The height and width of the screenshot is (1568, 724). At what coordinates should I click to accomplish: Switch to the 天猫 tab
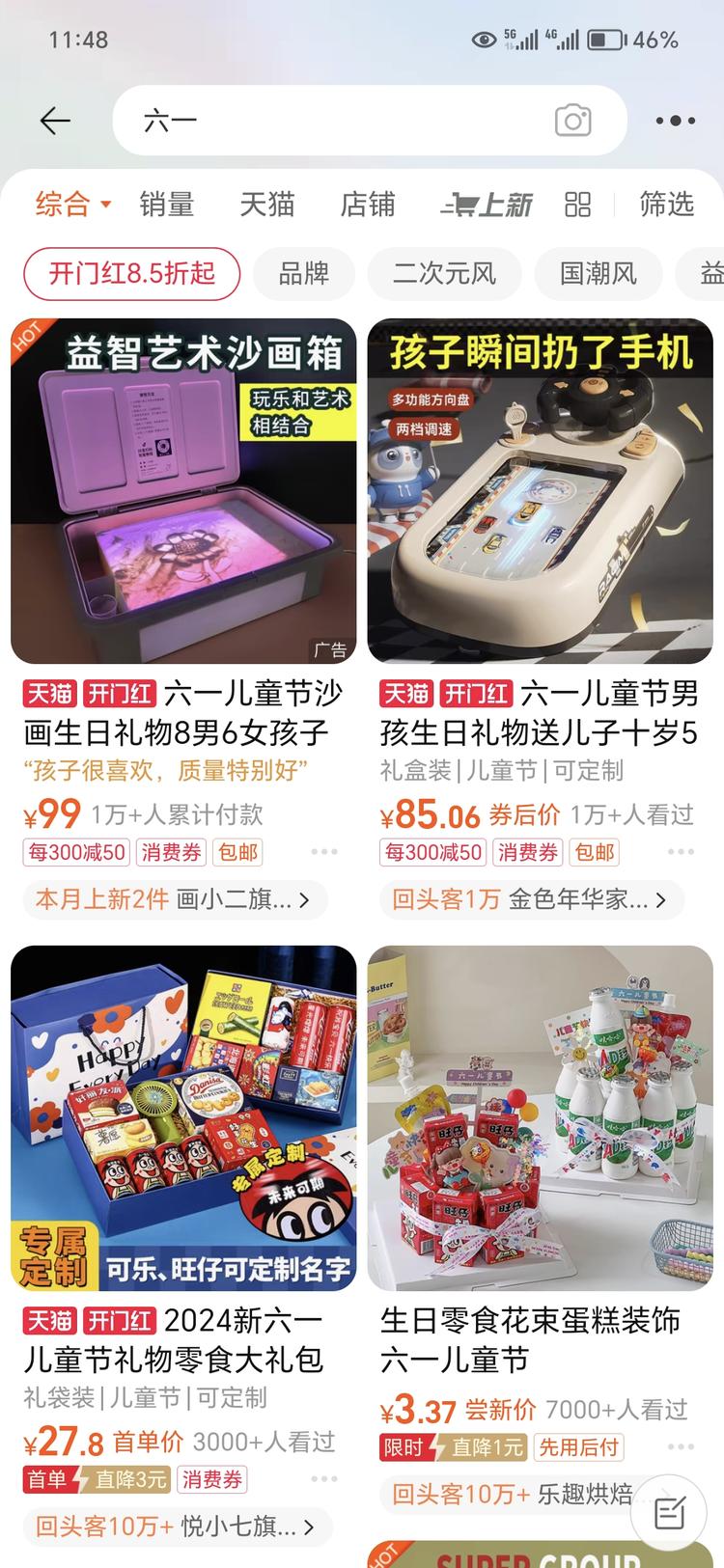click(266, 204)
